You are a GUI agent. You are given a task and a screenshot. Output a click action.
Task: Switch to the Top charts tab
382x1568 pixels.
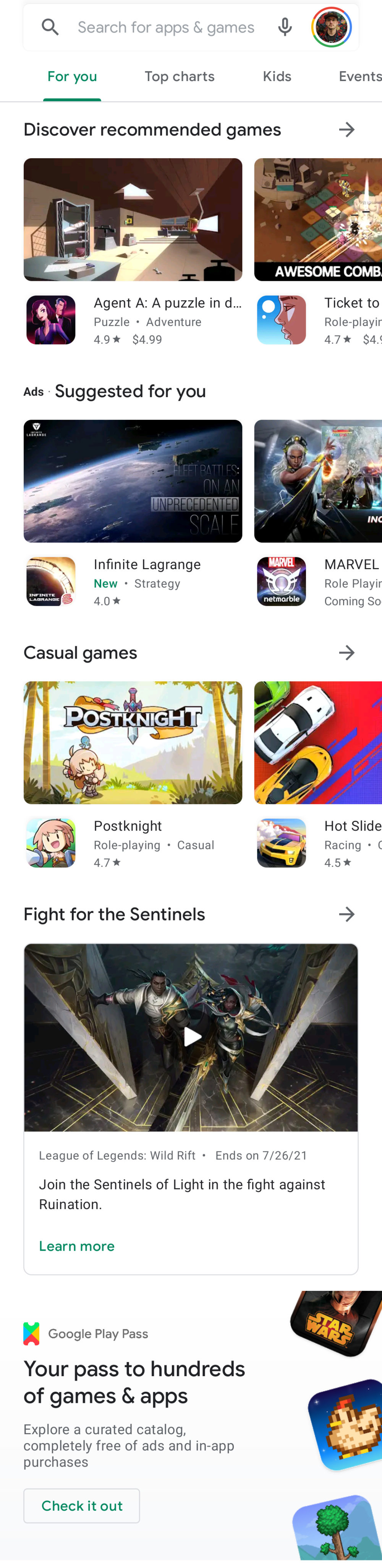coord(180,77)
